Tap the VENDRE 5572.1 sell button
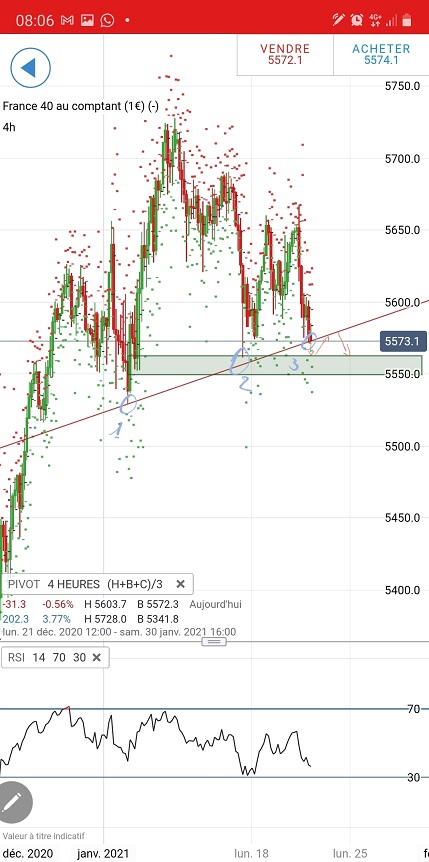The width and height of the screenshot is (429, 862). point(285,55)
